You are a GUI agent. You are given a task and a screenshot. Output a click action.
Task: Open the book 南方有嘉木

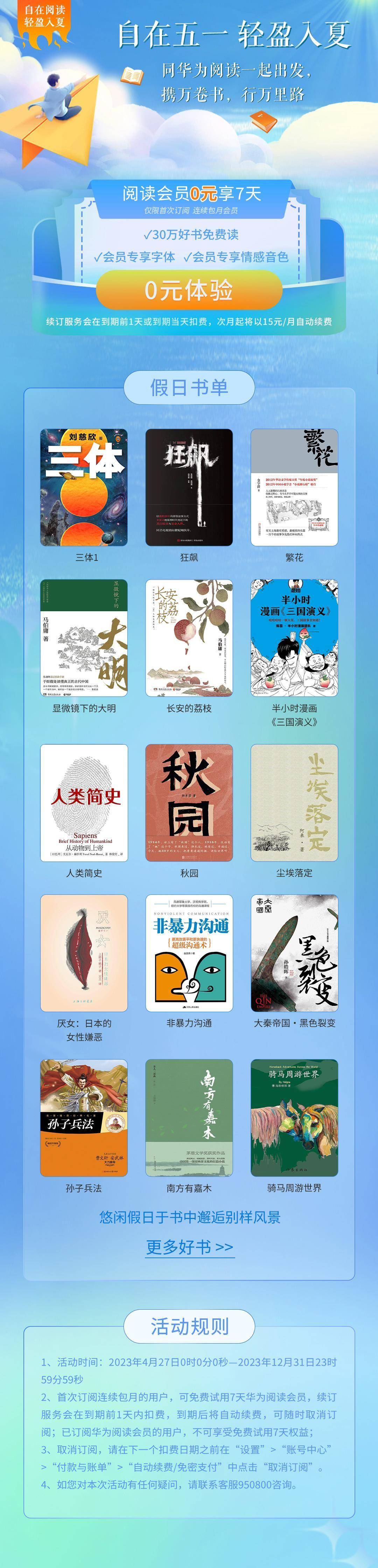(x=189, y=1117)
